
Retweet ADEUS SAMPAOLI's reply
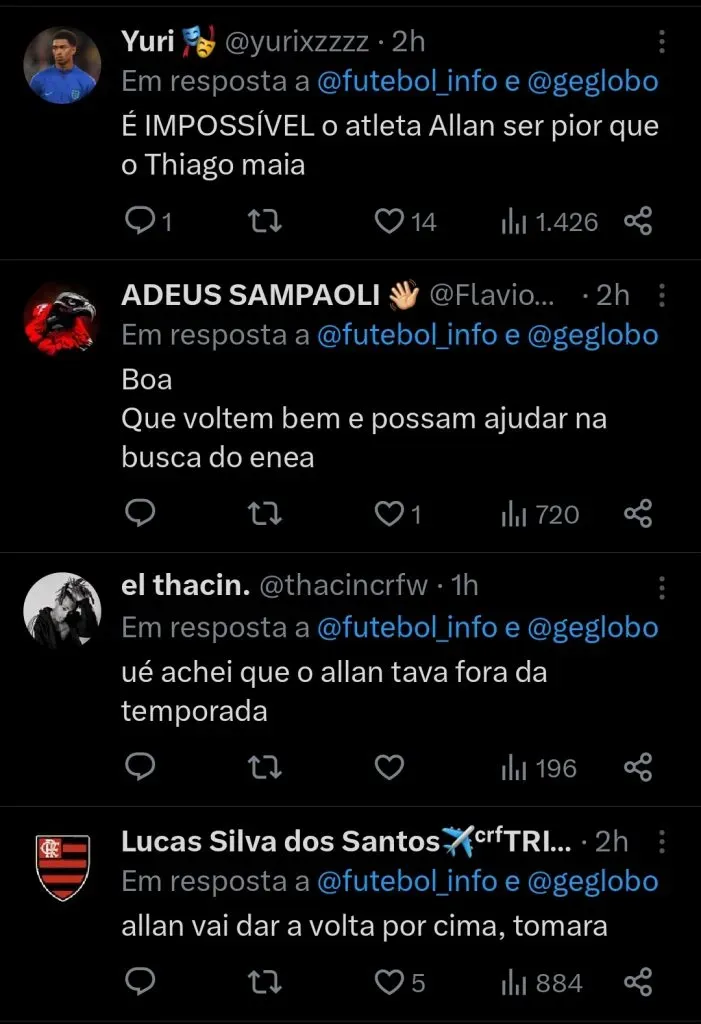click(x=264, y=514)
